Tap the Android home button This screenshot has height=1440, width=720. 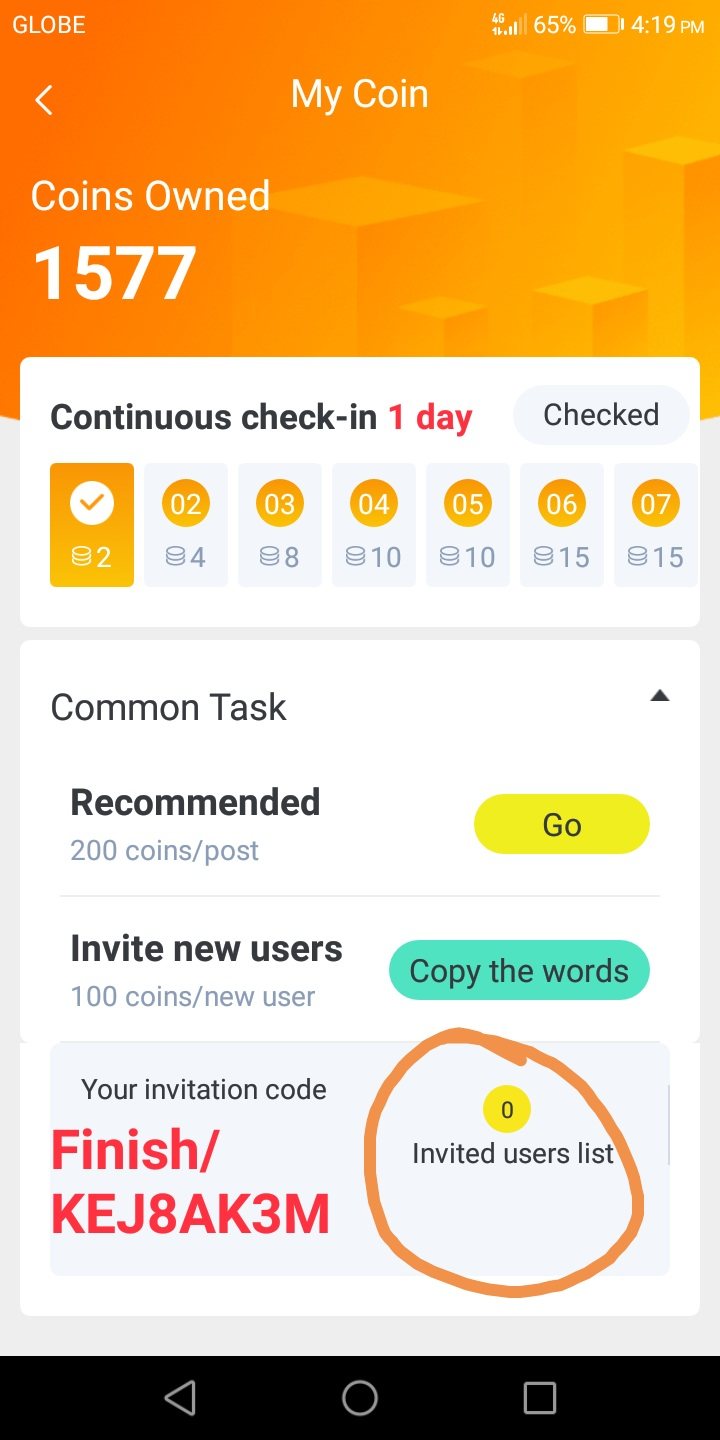point(360,1398)
